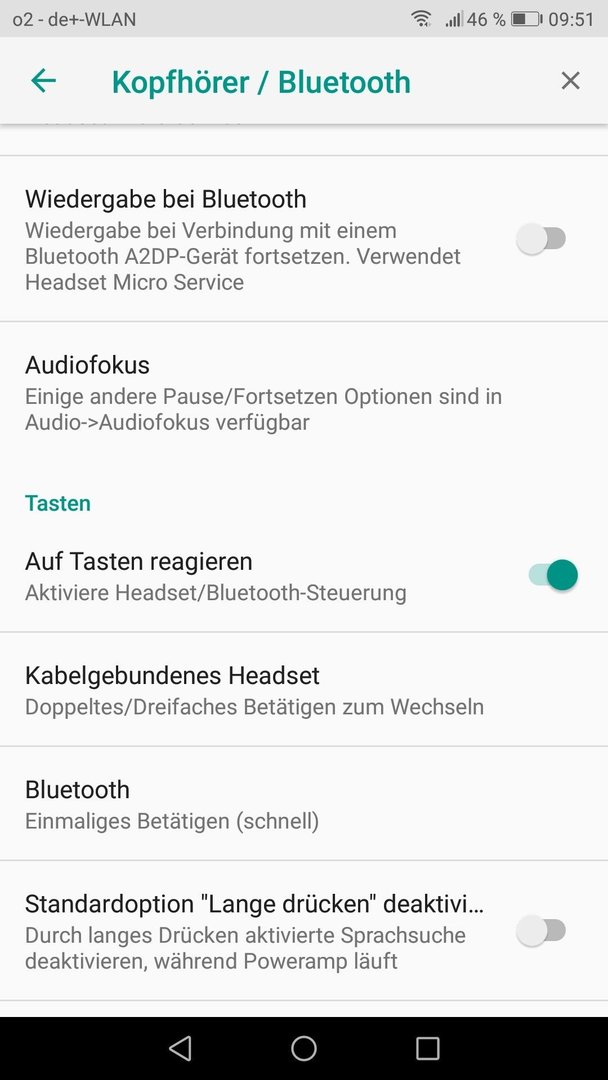Image resolution: width=608 pixels, height=1080 pixels.
Task: Close the Kopfhörer / Bluetooth settings
Action: click(x=570, y=81)
